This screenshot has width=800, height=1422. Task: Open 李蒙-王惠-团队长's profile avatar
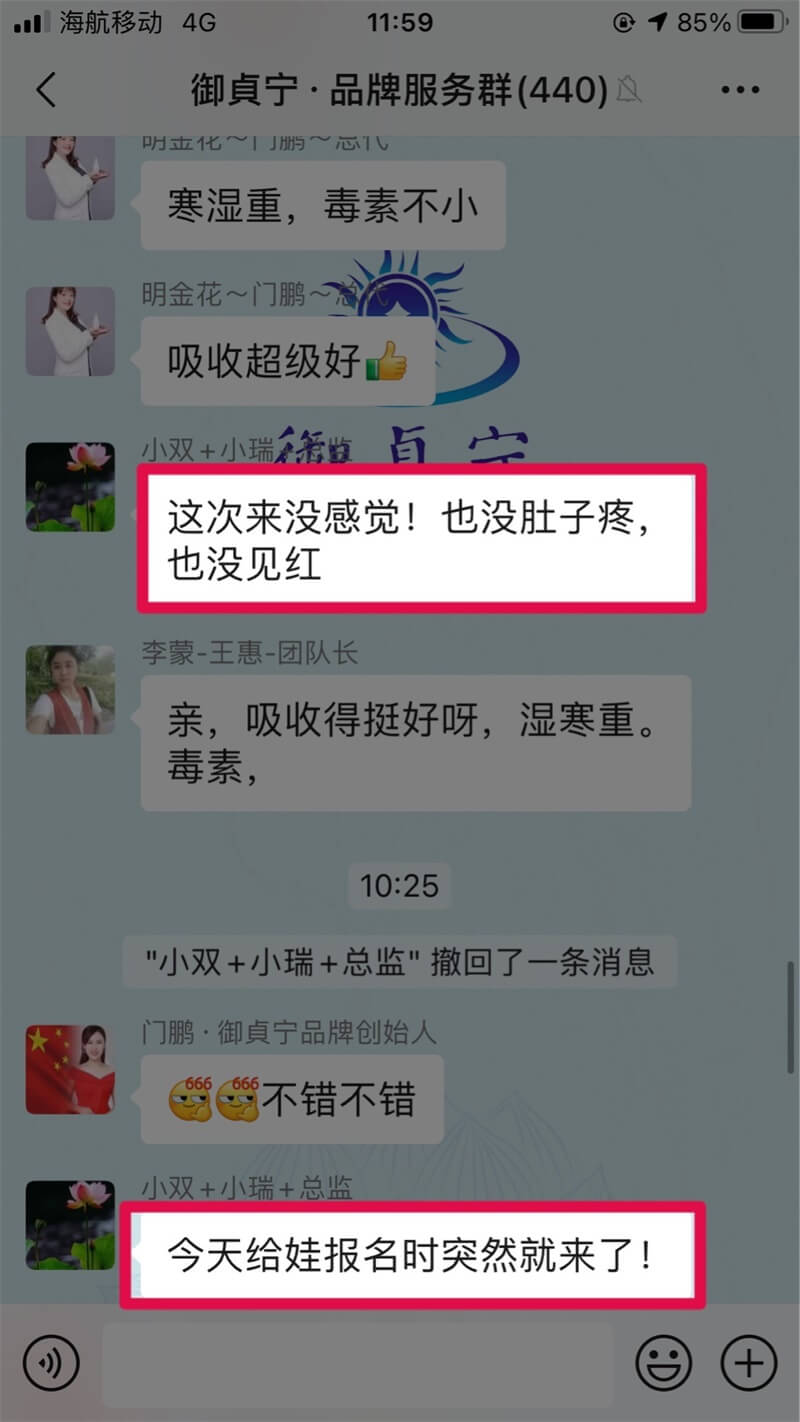click(70, 690)
